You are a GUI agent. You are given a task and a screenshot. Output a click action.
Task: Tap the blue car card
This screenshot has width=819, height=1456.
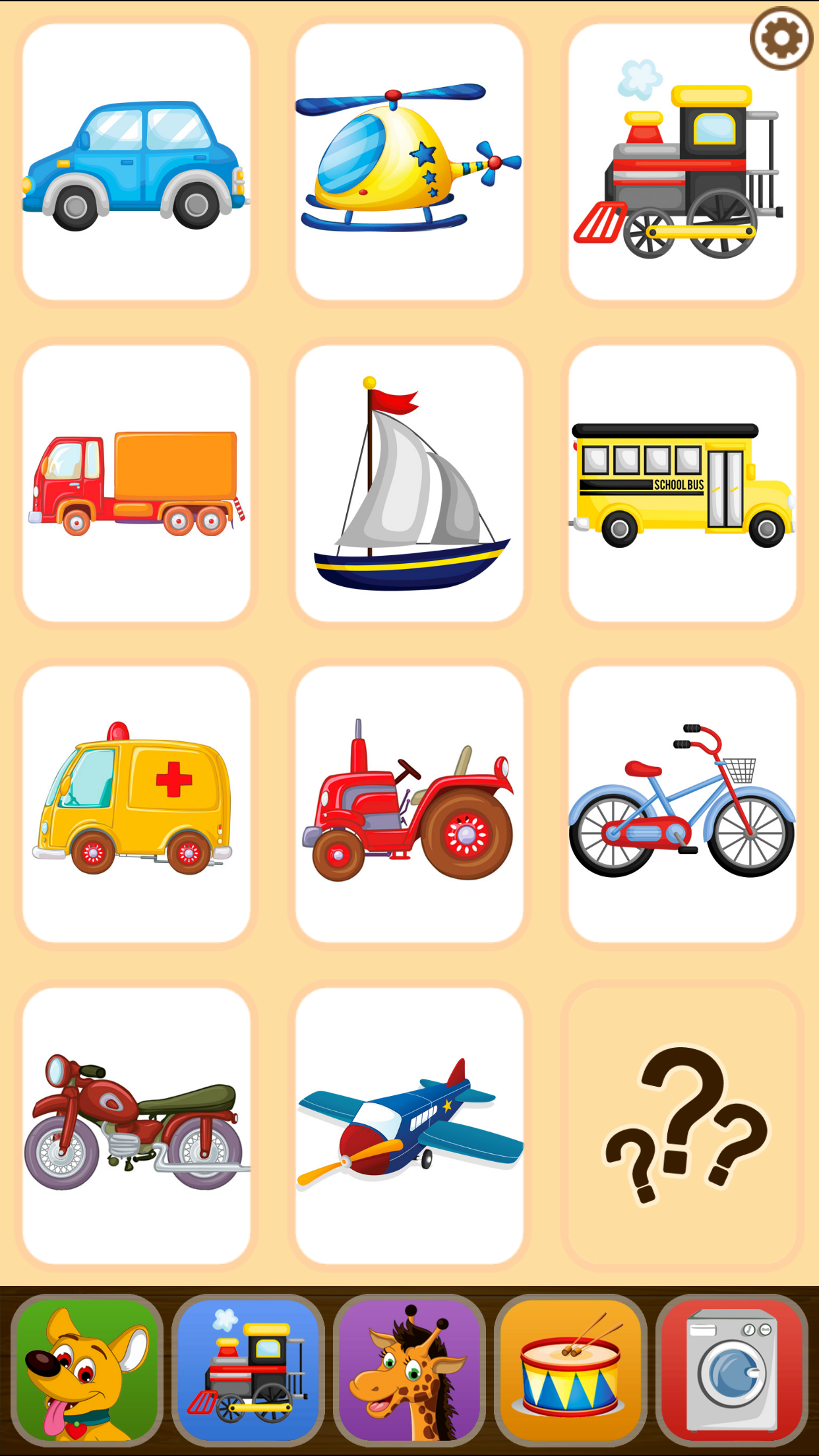click(x=136, y=163)
